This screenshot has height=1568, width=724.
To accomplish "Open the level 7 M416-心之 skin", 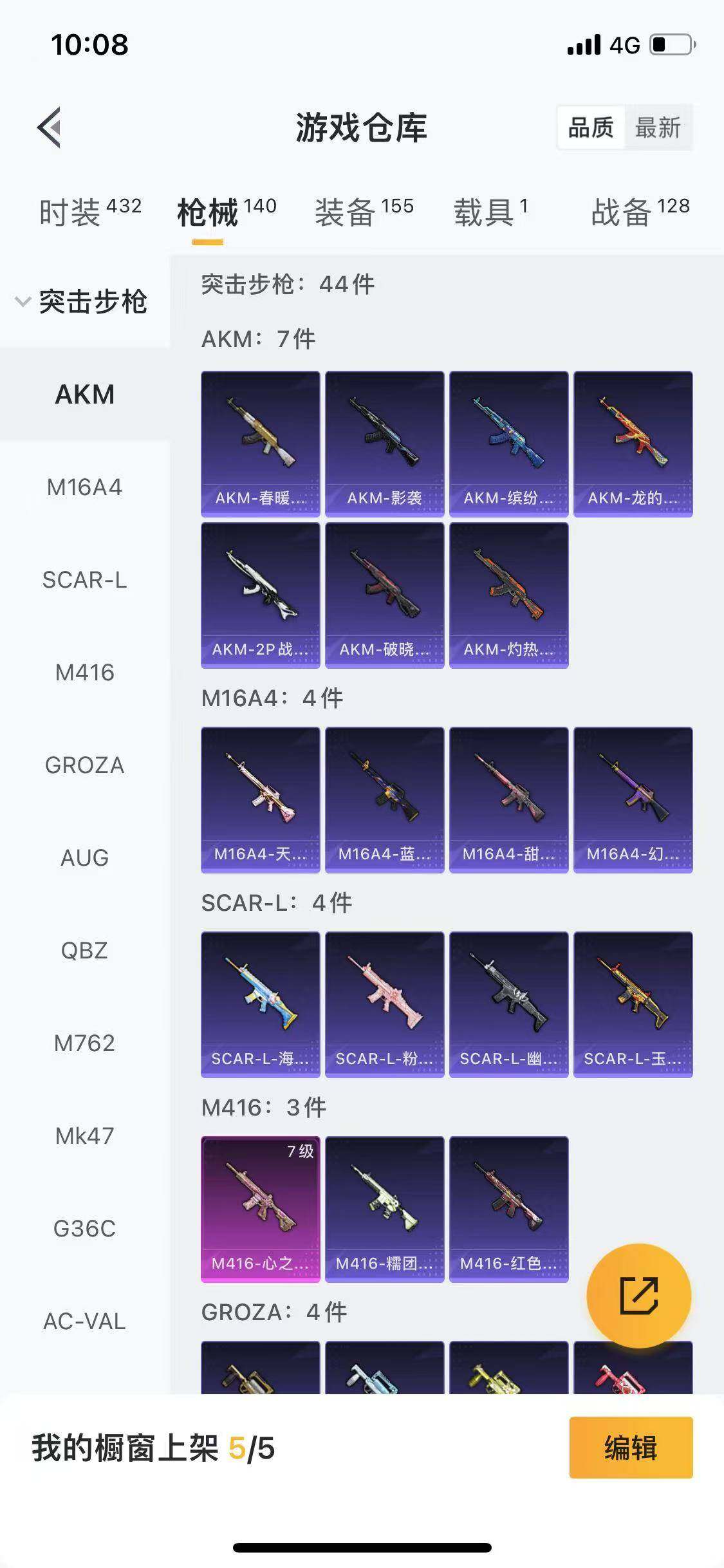I will click(261, 1209).
